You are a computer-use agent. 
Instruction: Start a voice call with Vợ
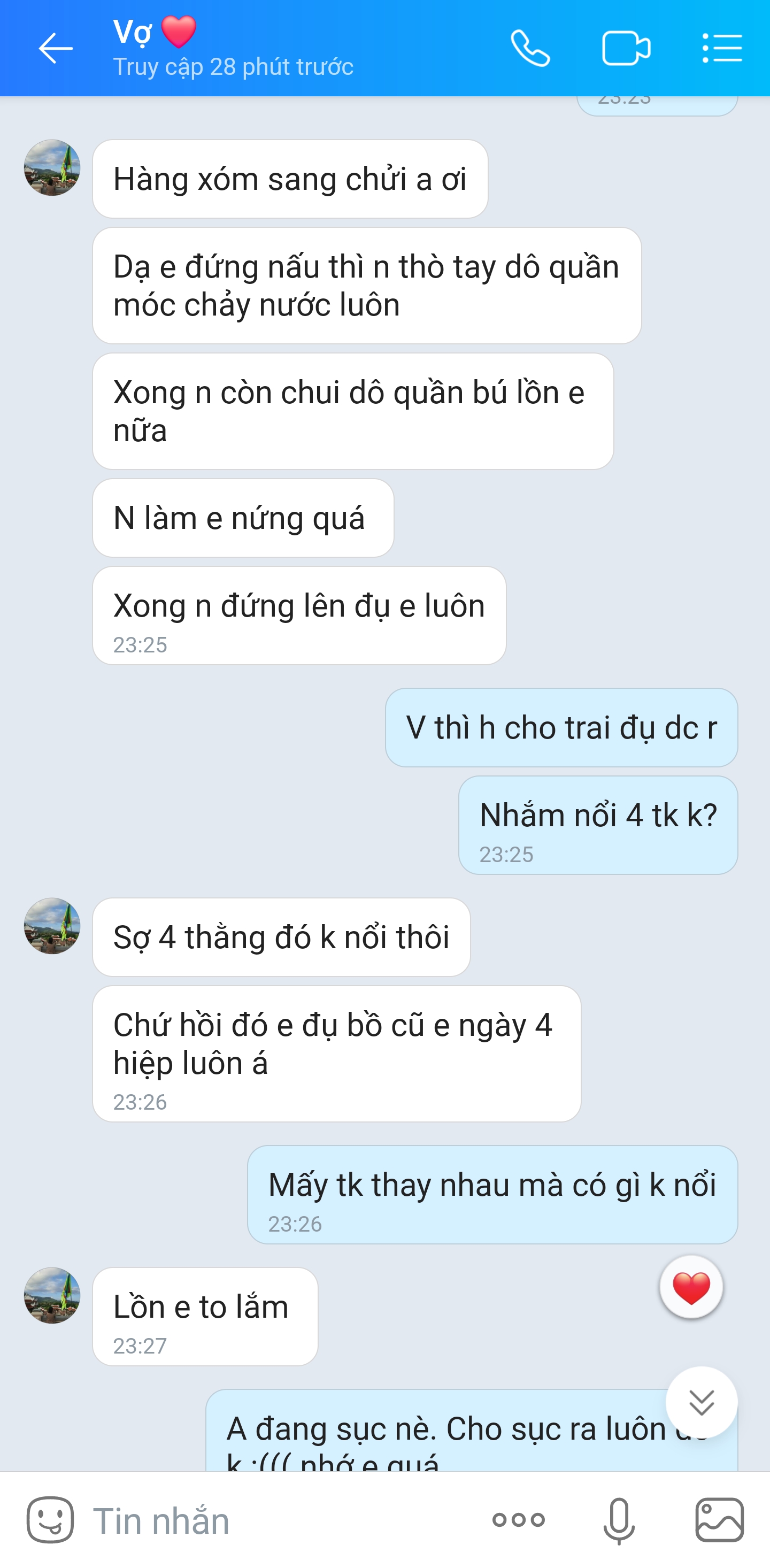(530, 49)
